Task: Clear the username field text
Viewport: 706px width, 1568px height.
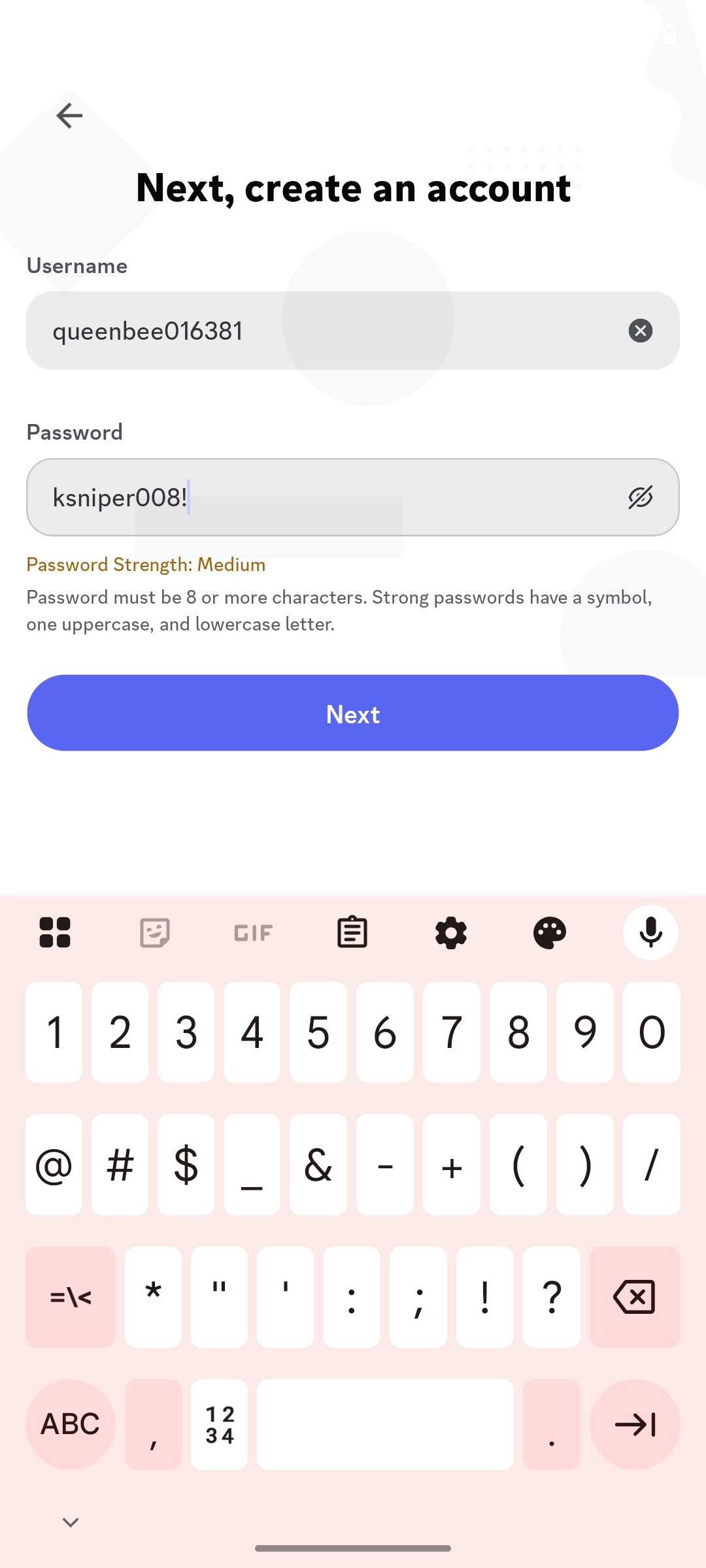Action: [x=640, y=331]
